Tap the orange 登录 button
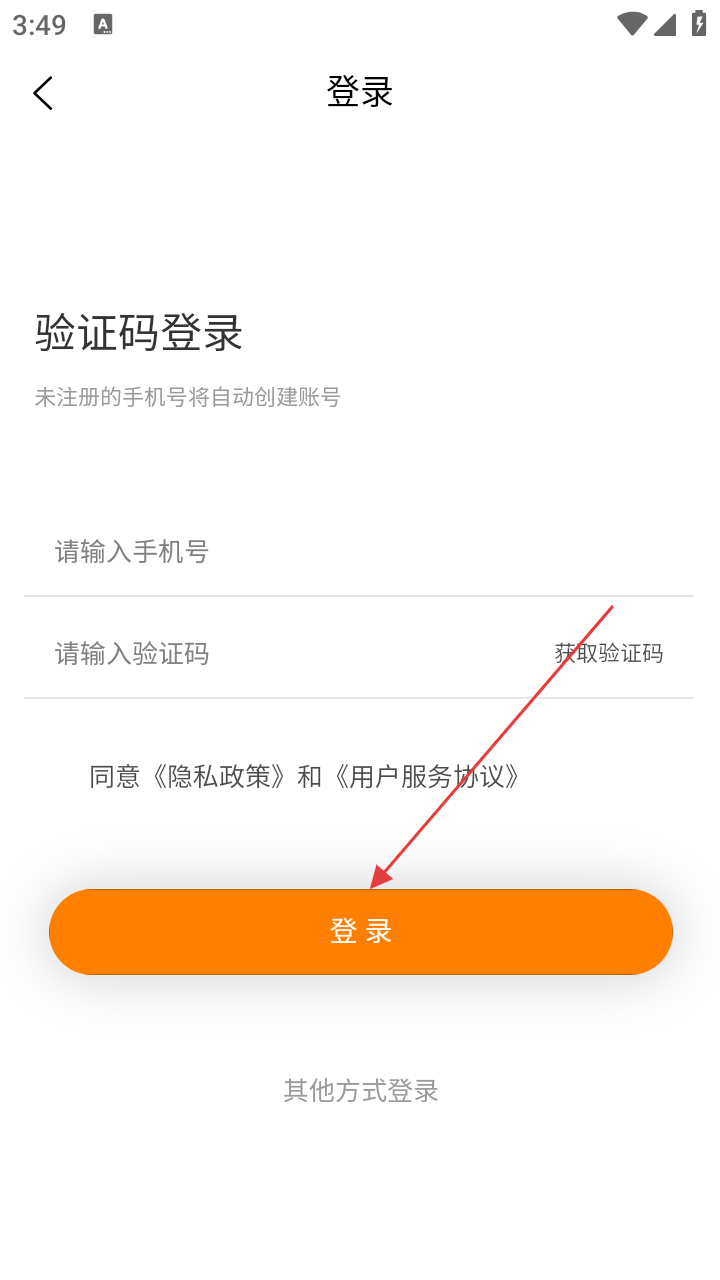The height and width of the screenshot is (1280, 720). coord(360,932)
